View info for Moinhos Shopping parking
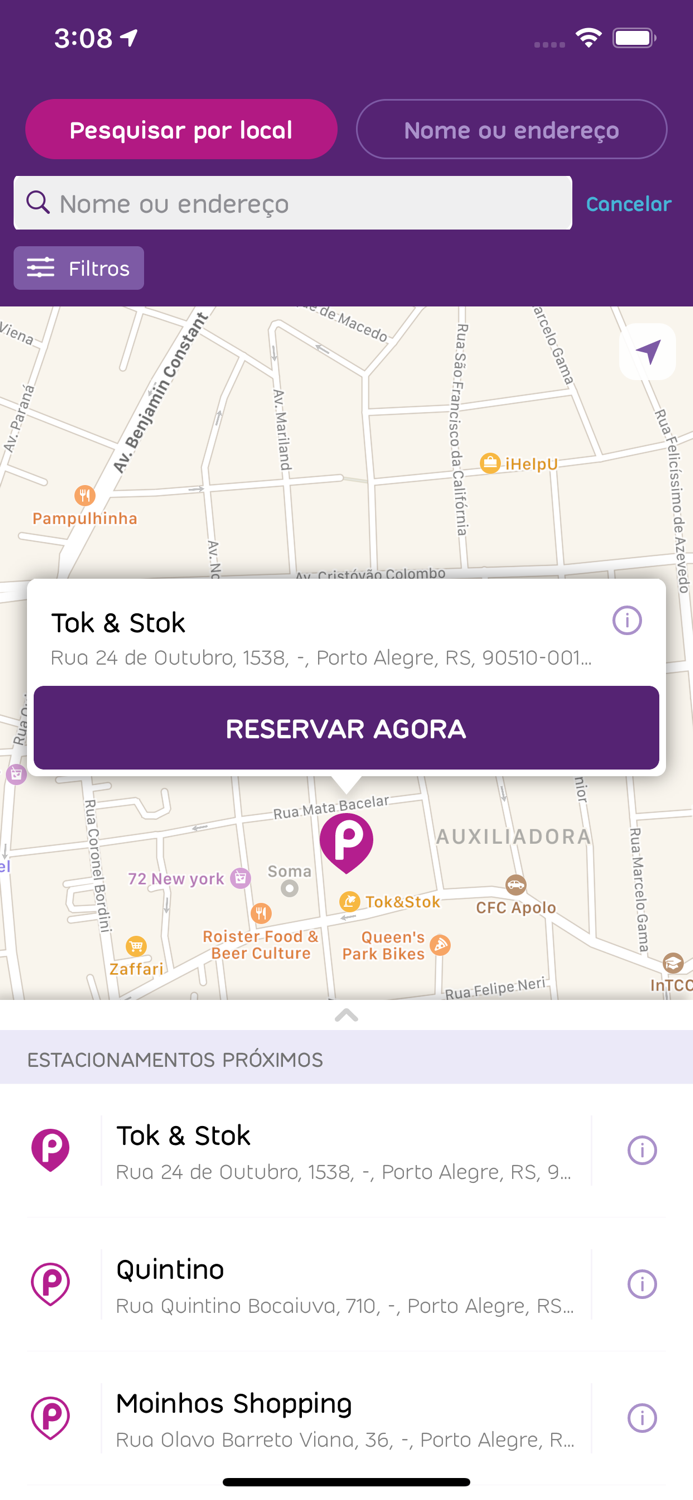 coord(642,1418)
